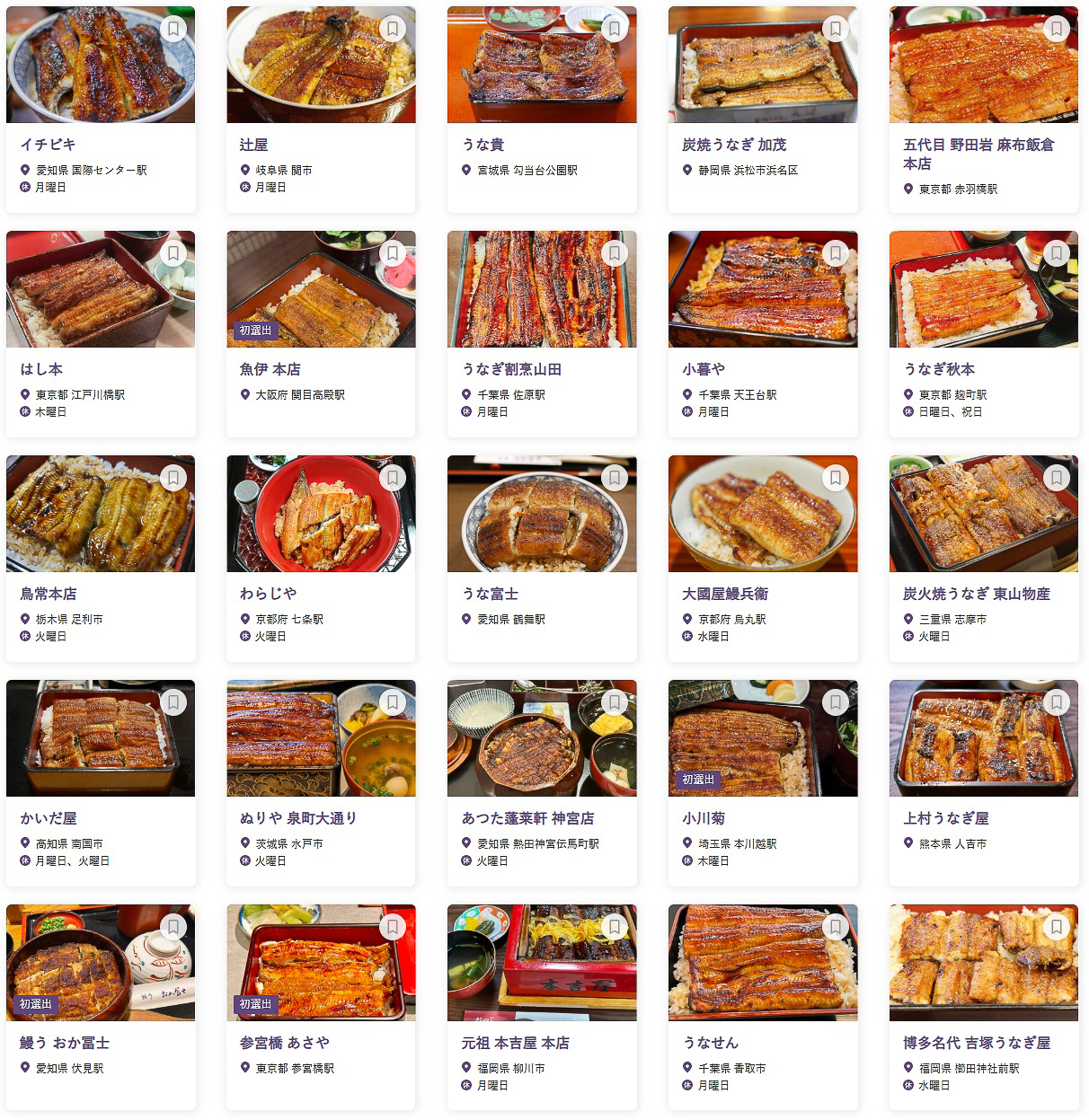
Task: Bookmark the 小川菊 restaurant
Action: pos(835,702)
